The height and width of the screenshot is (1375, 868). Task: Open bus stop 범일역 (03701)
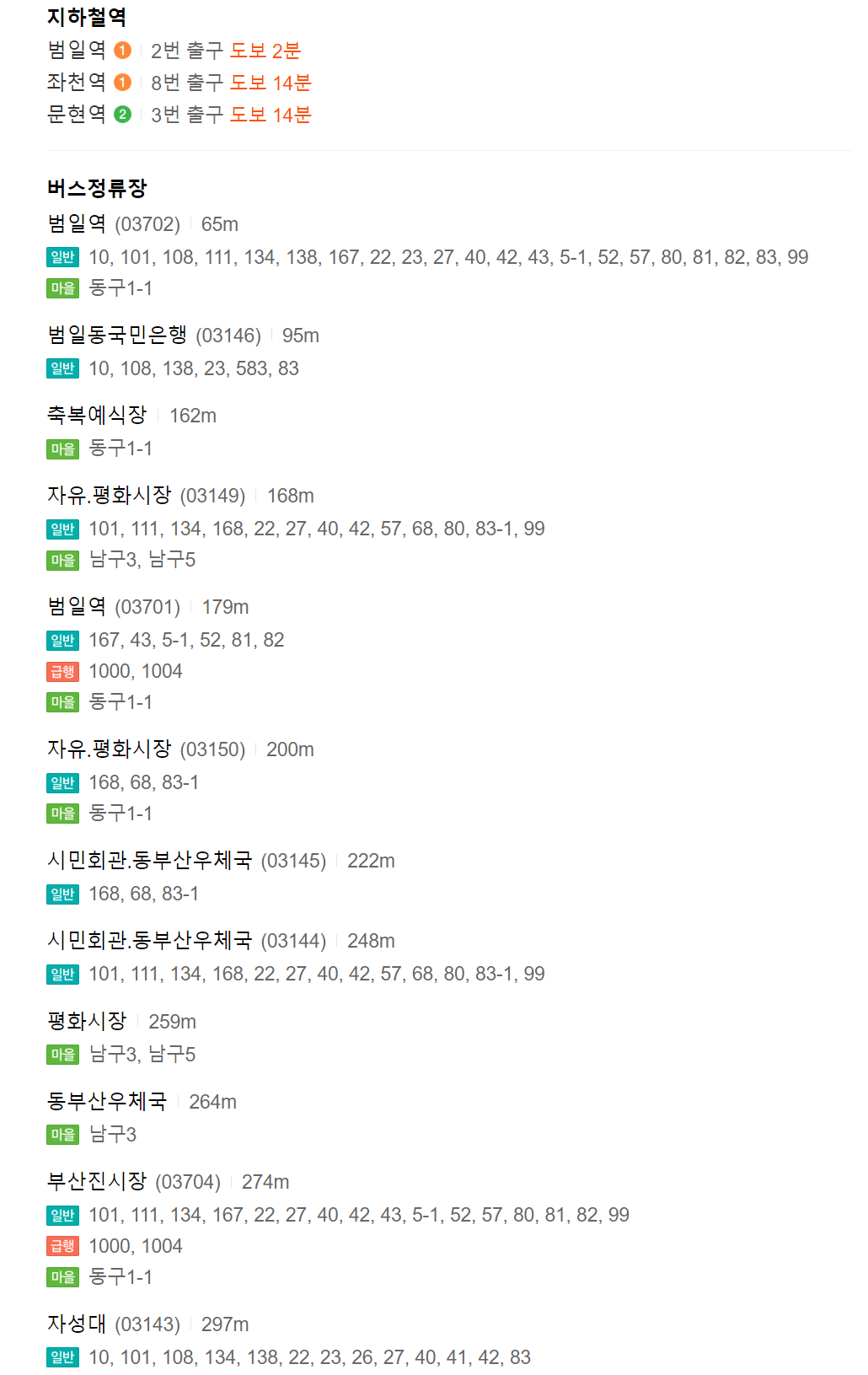tap(77, 607)
